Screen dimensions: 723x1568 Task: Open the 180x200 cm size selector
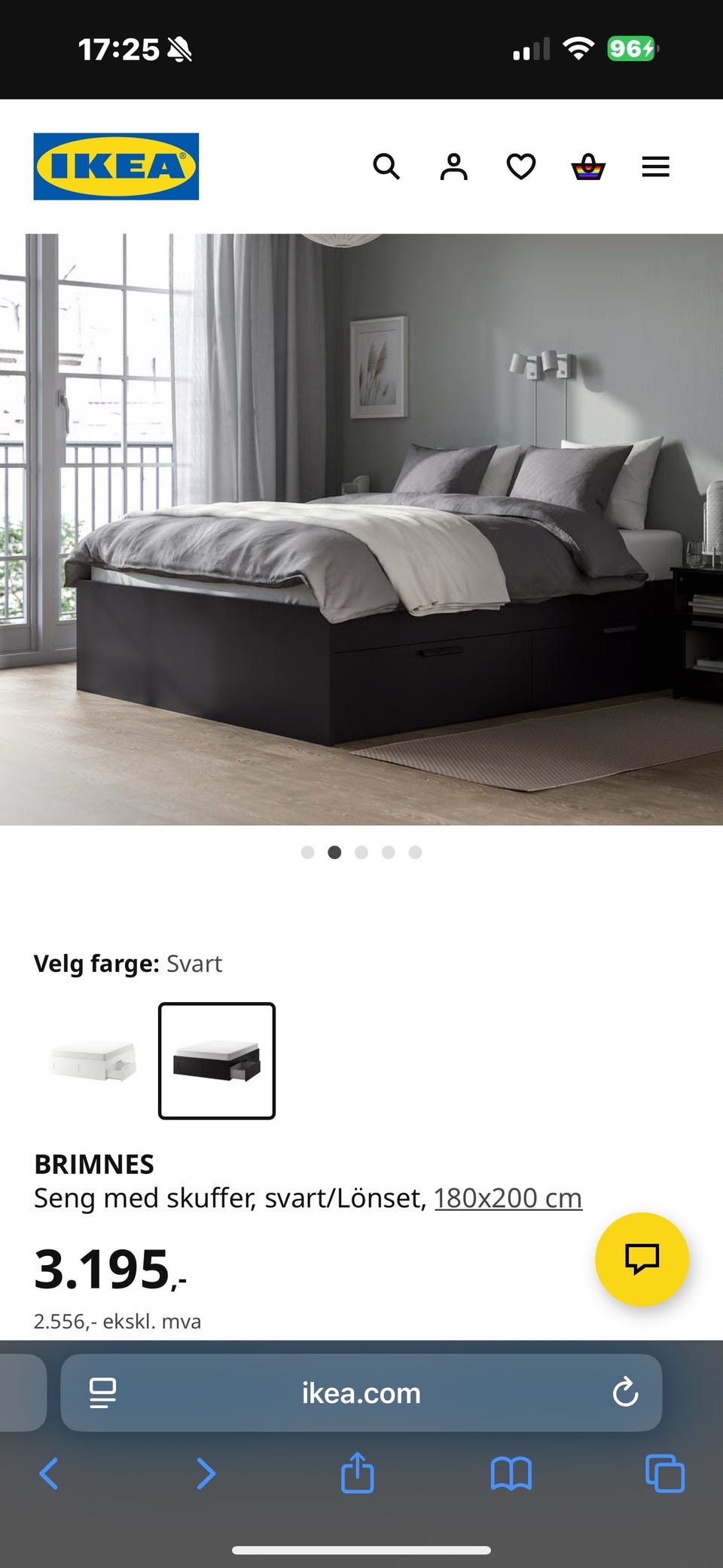click(508, 1197)
